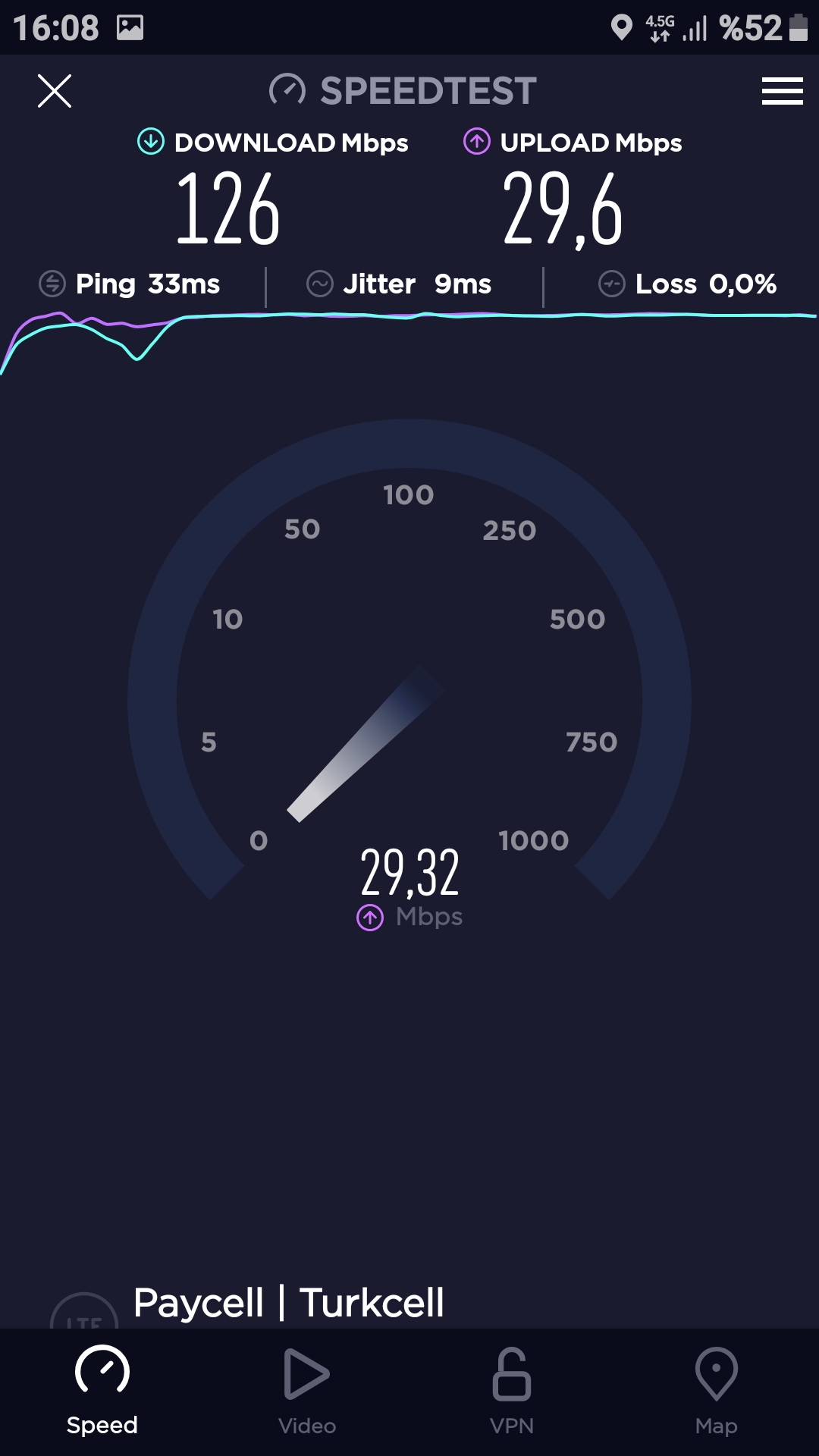Viewport: 819px width, 1456px height.
Task: Go to the Map tab
Action: (x=717, y=1392)
